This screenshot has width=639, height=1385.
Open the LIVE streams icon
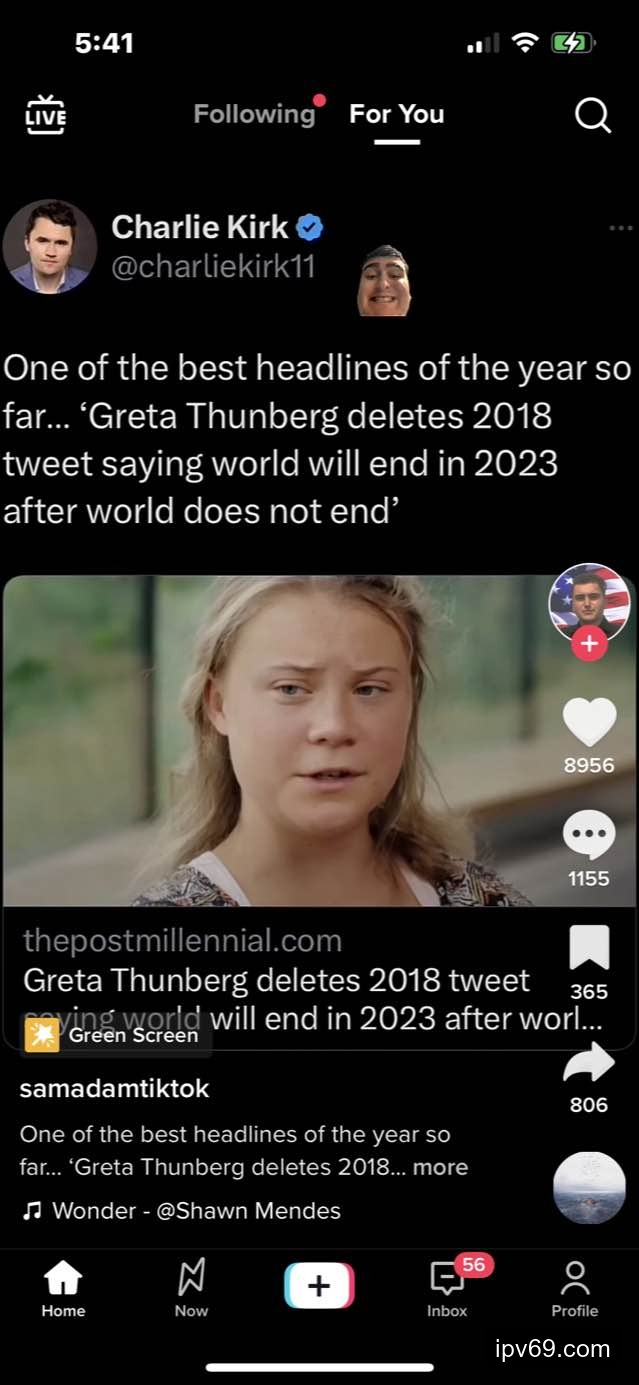click(x=45, y=115)
